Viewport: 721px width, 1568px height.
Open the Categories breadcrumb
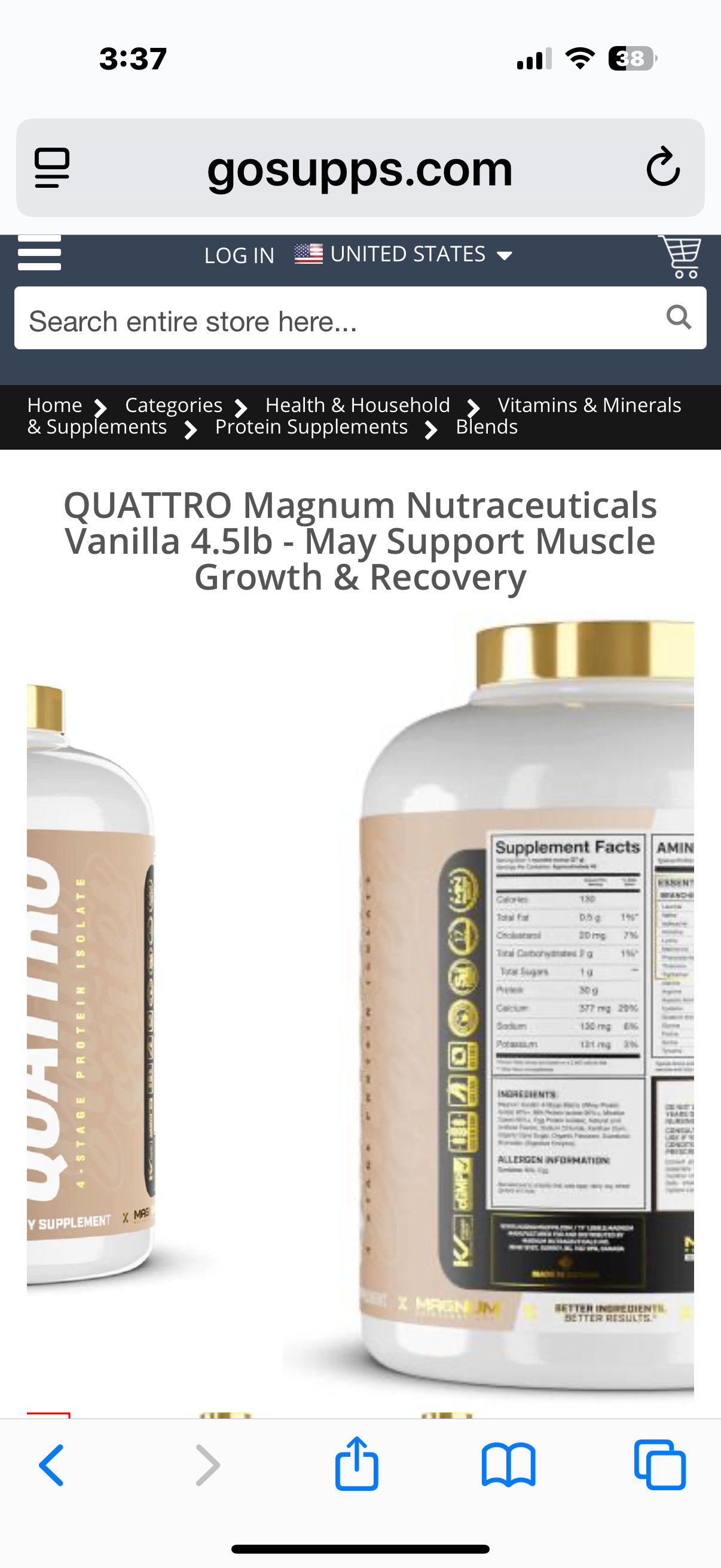[x=173, y=405]
